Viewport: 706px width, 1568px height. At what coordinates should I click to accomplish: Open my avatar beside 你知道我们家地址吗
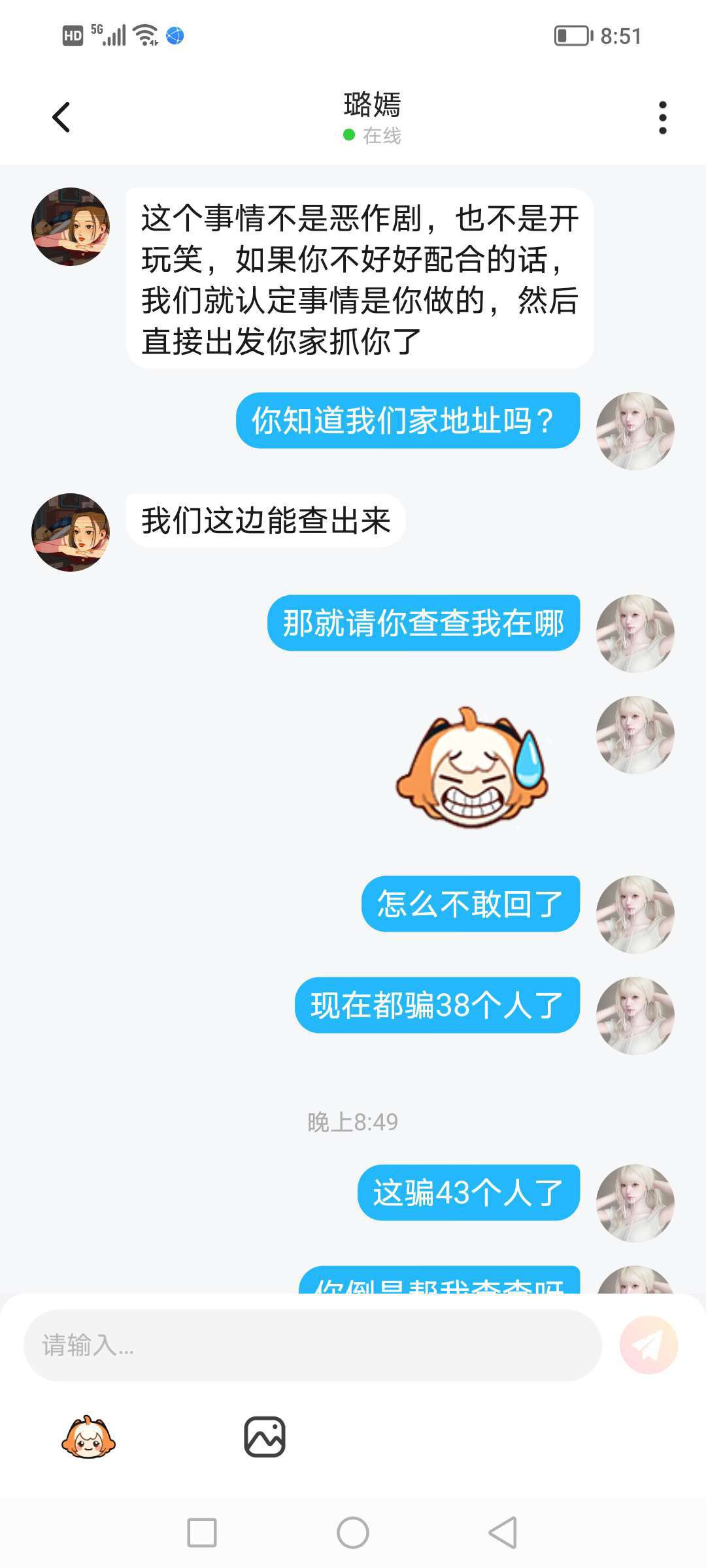pyautogui.click(x=635, y=431)
